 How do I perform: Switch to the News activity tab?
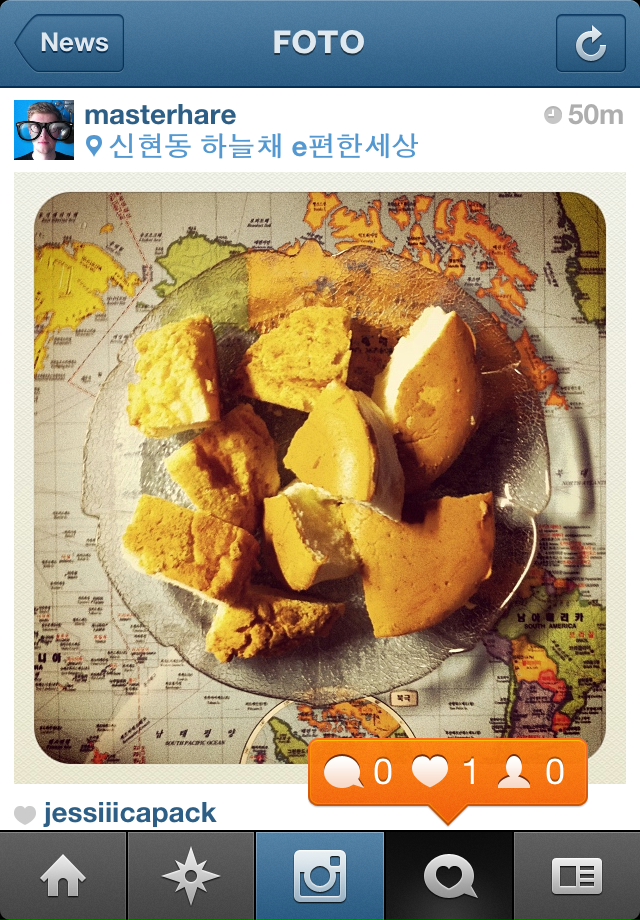(x=448, y=877)
